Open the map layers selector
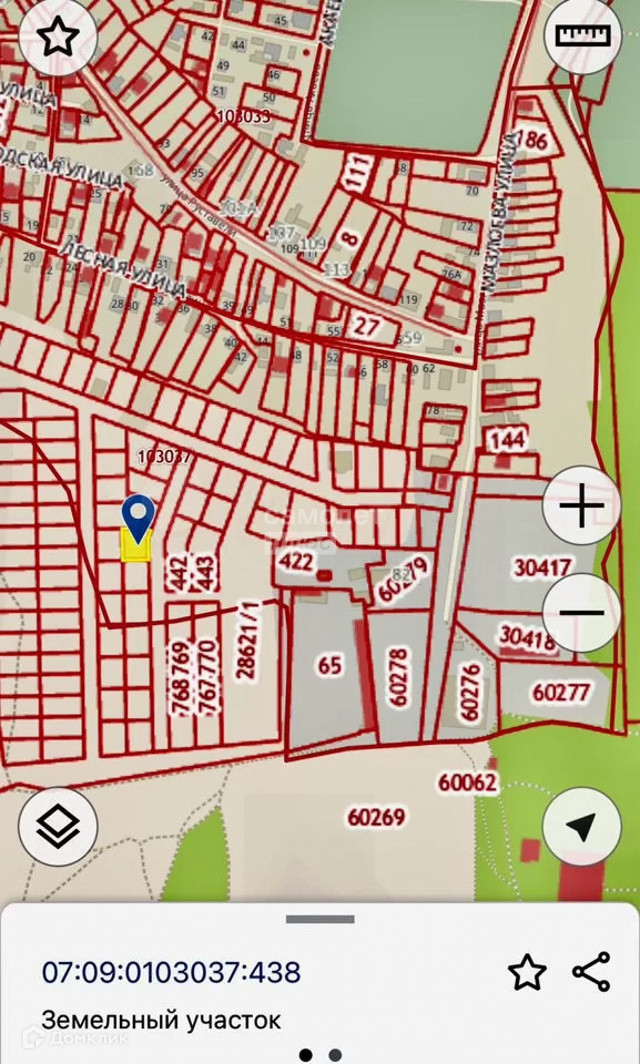 57,826
